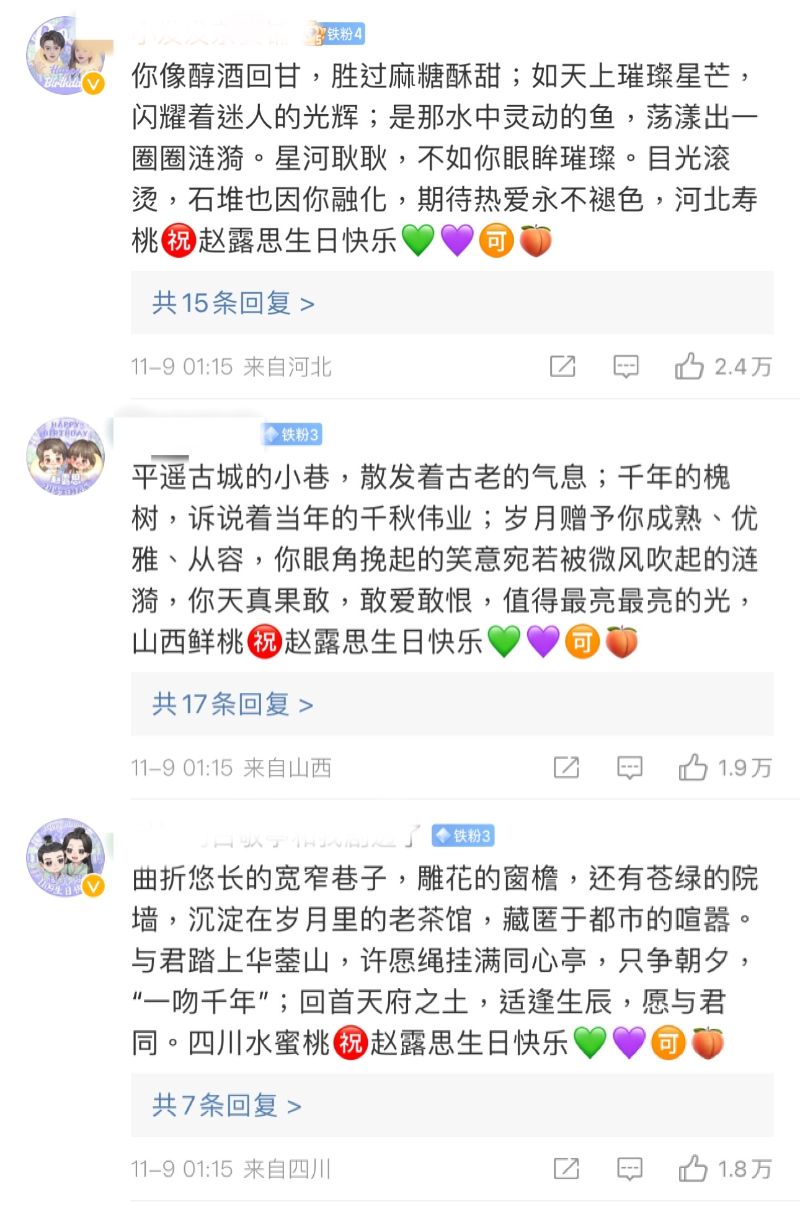Reply to the comment from 四川
800x1212 pixels.
pyautogui.click(x=629, y=1168)
